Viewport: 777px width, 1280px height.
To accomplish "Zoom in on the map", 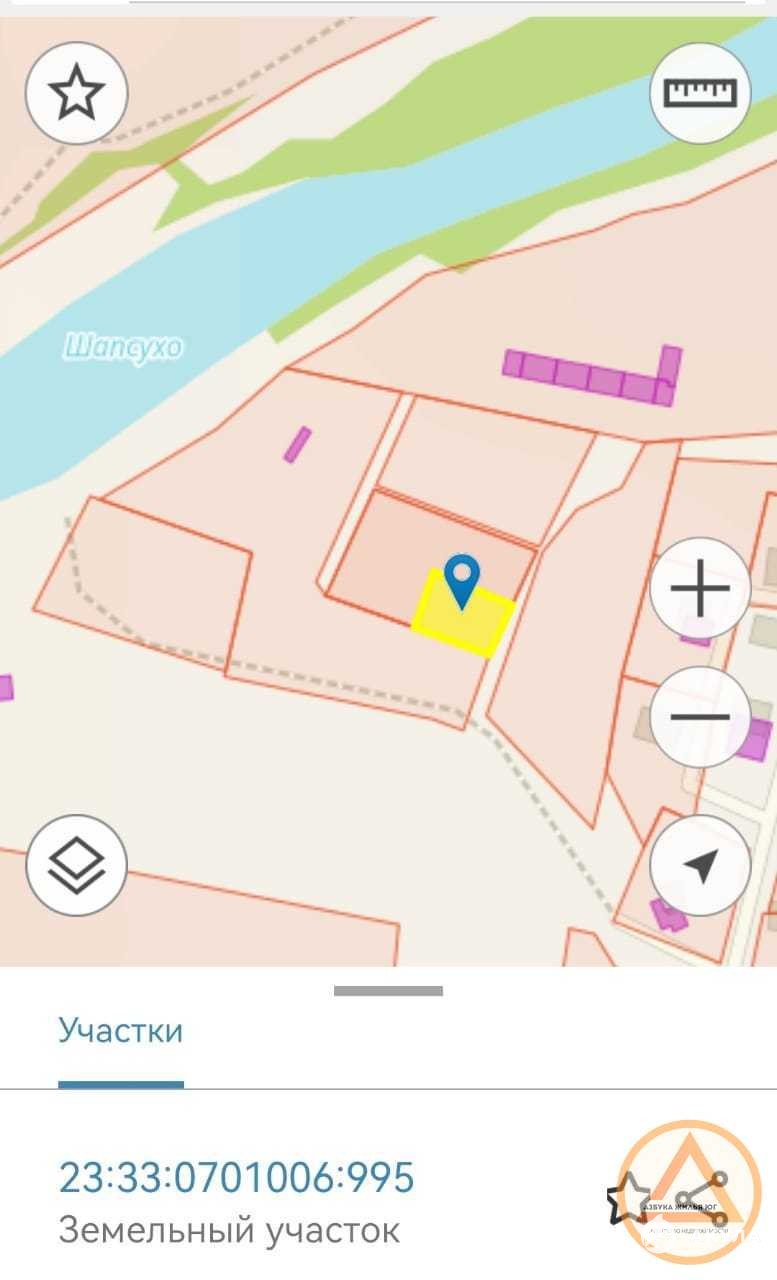I will tap(700, 588).
